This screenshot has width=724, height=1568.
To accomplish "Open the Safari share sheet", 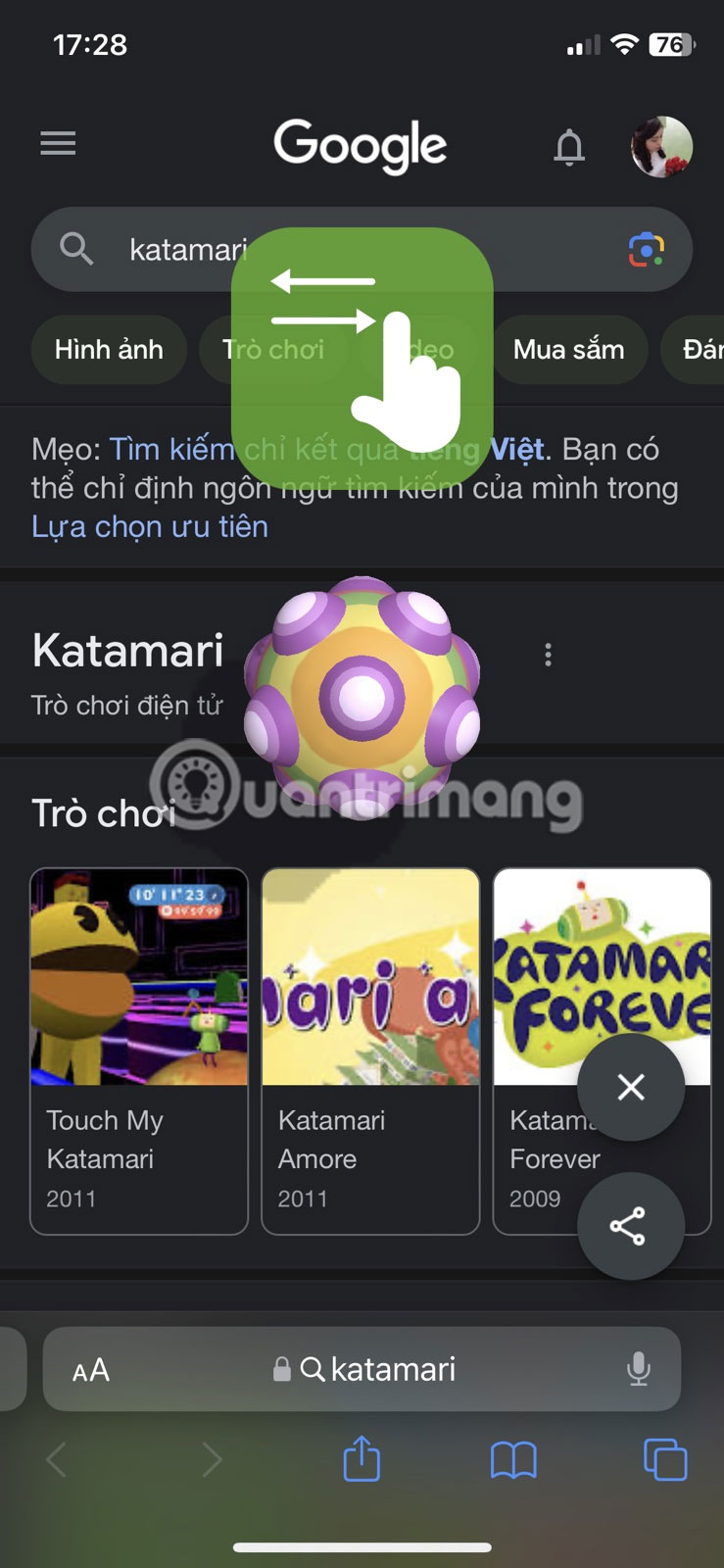I will click(x=362, y=1459).
